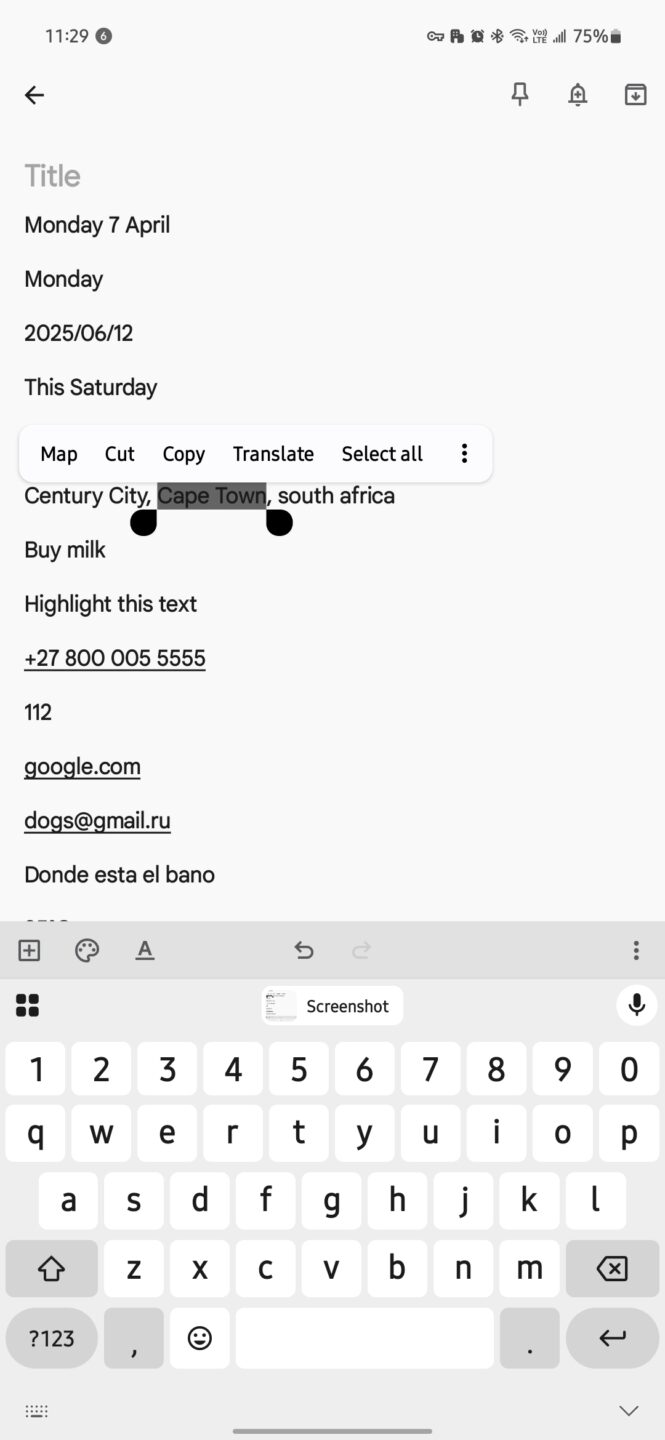Viewport: 665px width, 1440px height.
Task: Cut the selected text
Action: point(120,454)
